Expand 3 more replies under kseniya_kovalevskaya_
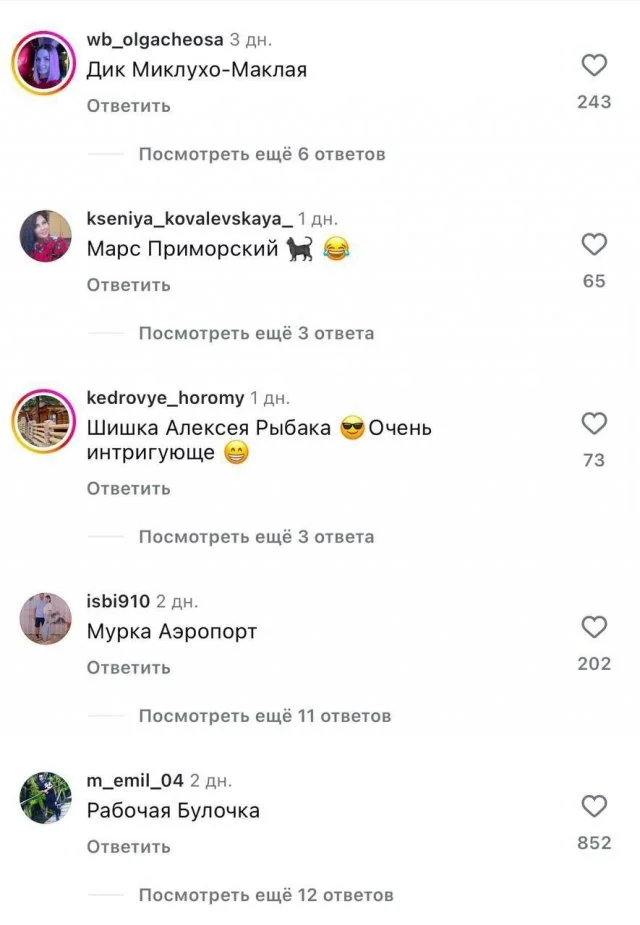Screen dimensions: 640x925 (x=256, y=333)
